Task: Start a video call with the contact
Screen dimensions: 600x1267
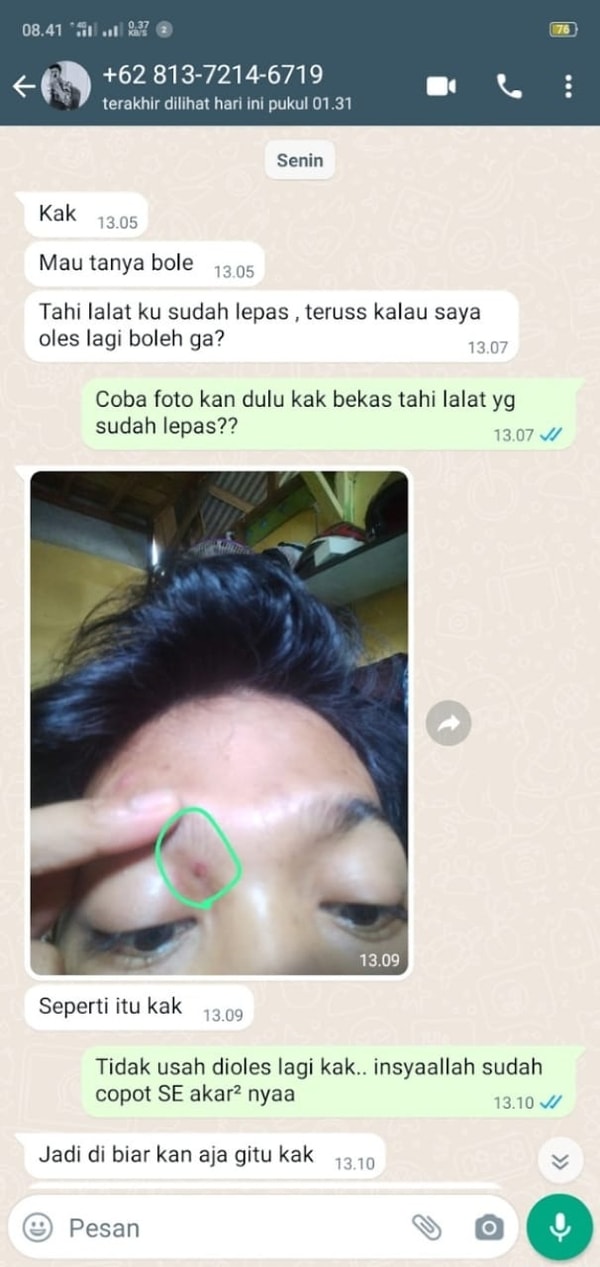Action: [441, 87]
